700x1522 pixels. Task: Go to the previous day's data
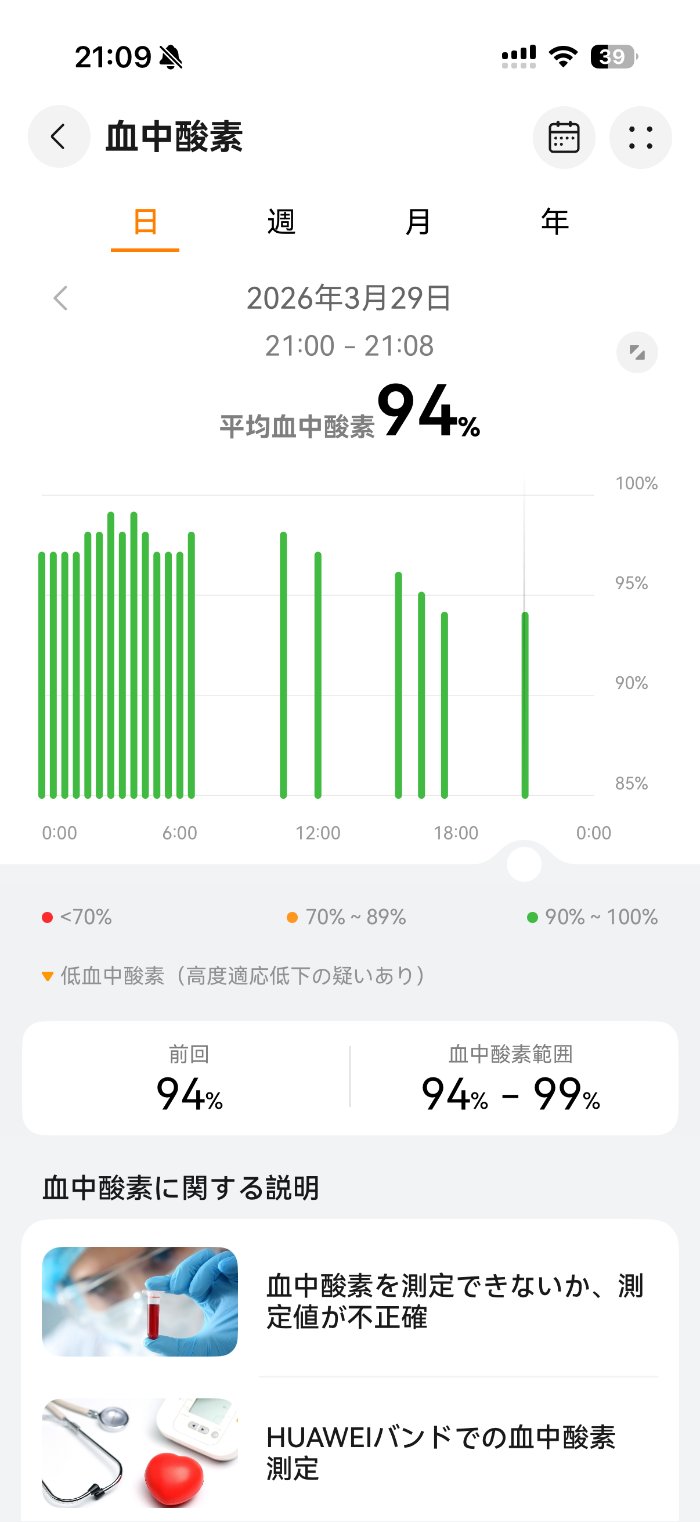coord(61,298)
